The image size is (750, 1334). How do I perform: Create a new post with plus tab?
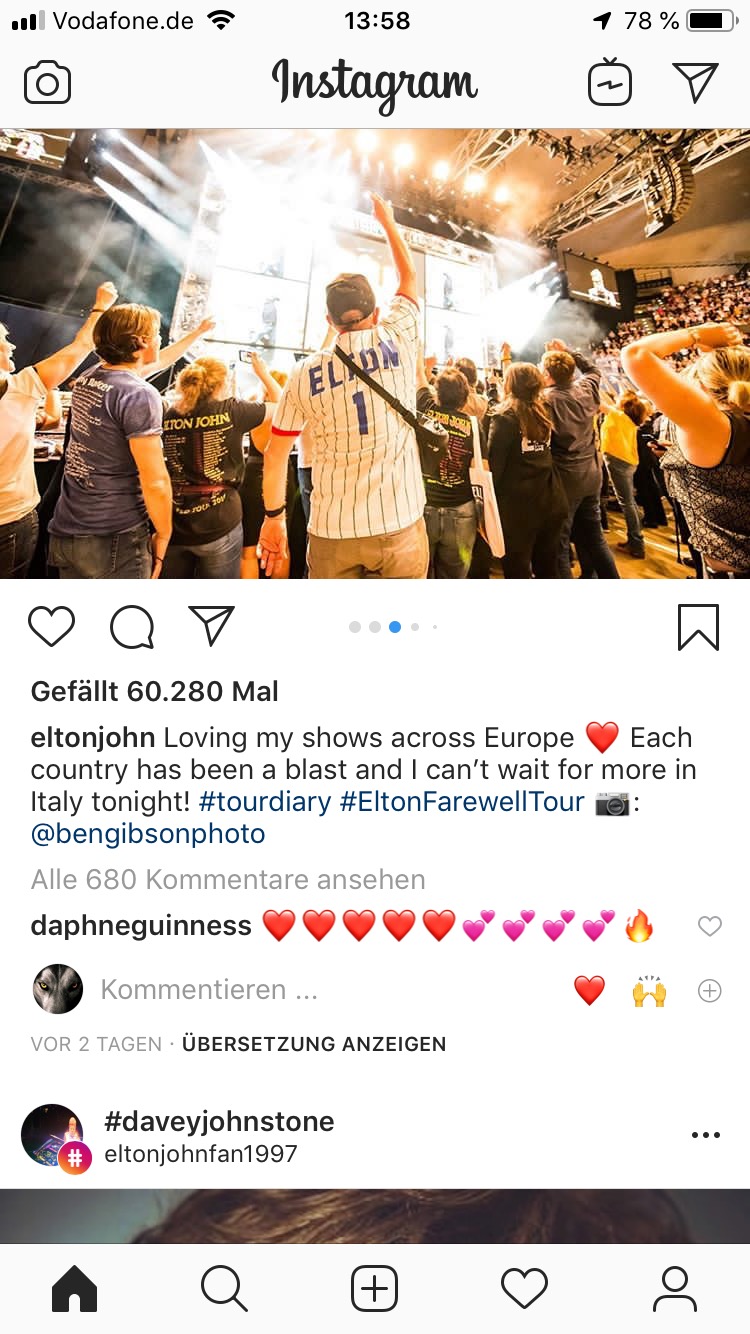(x=374, y=1288)
